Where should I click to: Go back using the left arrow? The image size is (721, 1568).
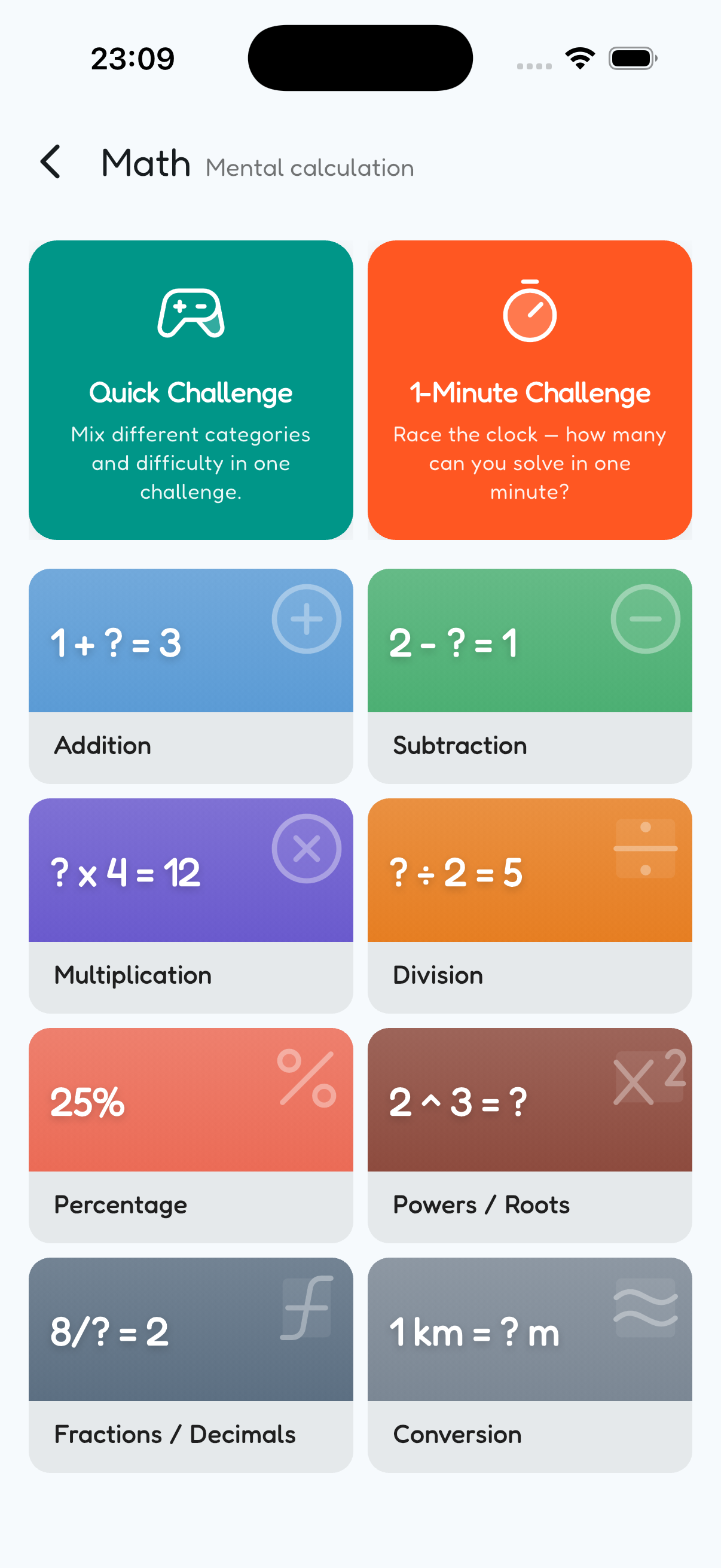[x=51, y=163]
